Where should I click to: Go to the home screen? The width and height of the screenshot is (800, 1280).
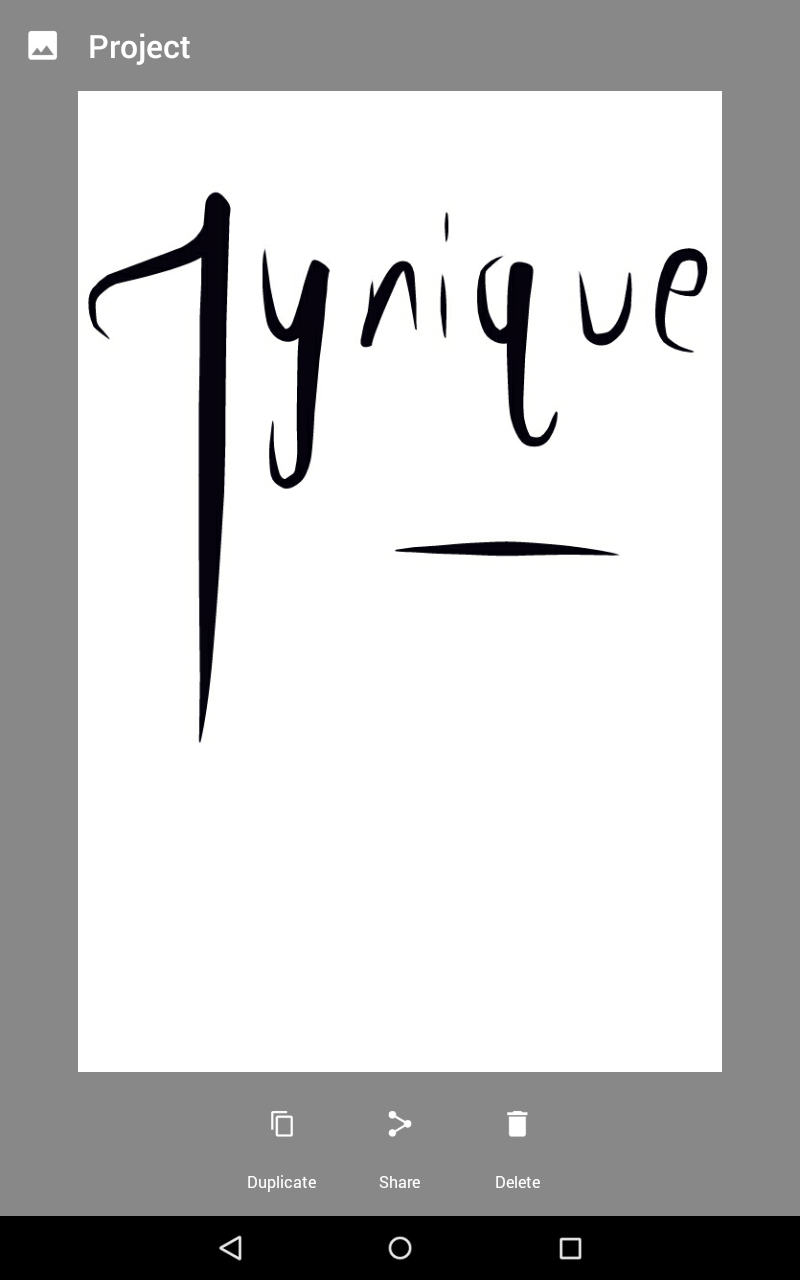point(400,1247)
